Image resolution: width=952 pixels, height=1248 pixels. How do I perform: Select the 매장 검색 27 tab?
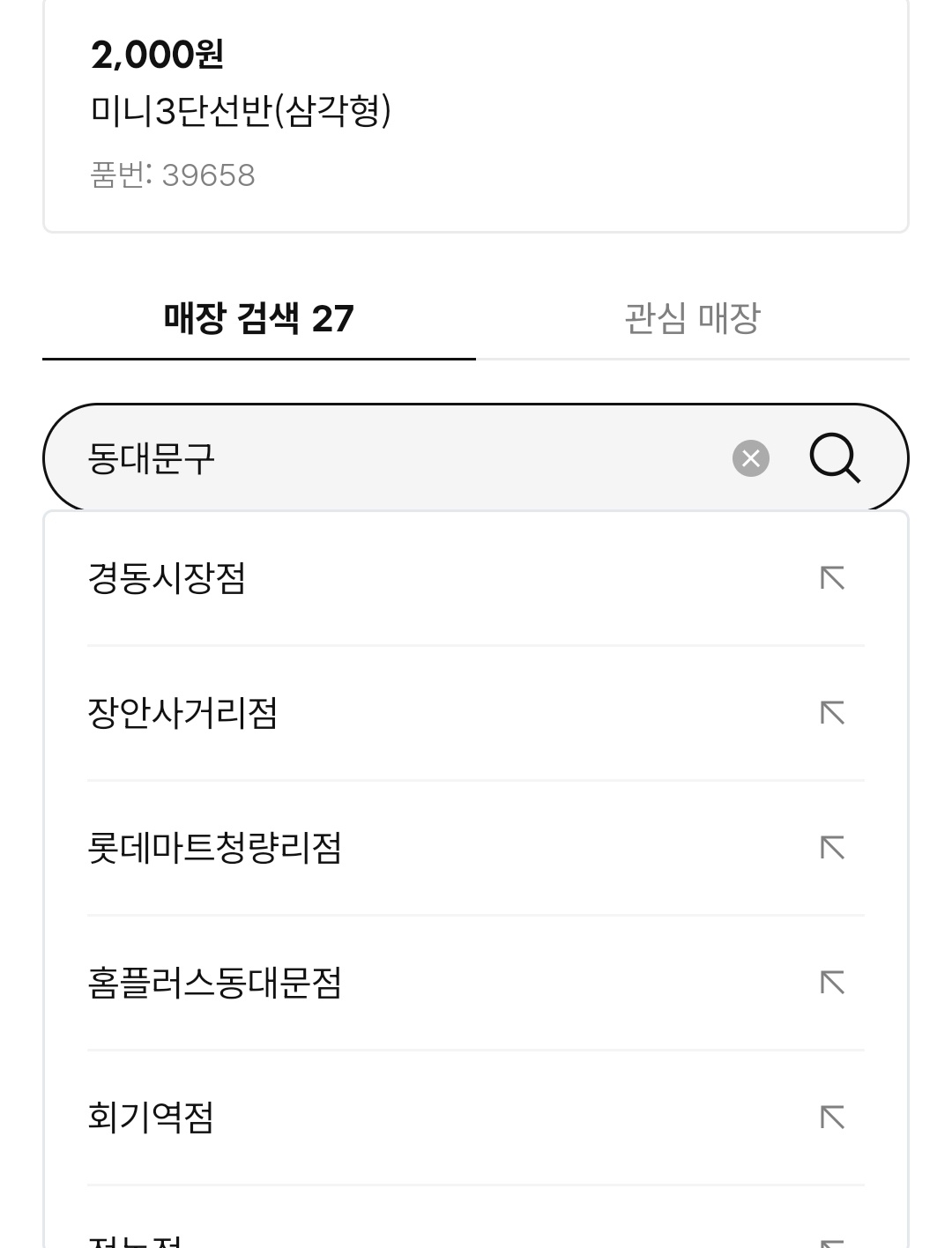pos(258,320)
